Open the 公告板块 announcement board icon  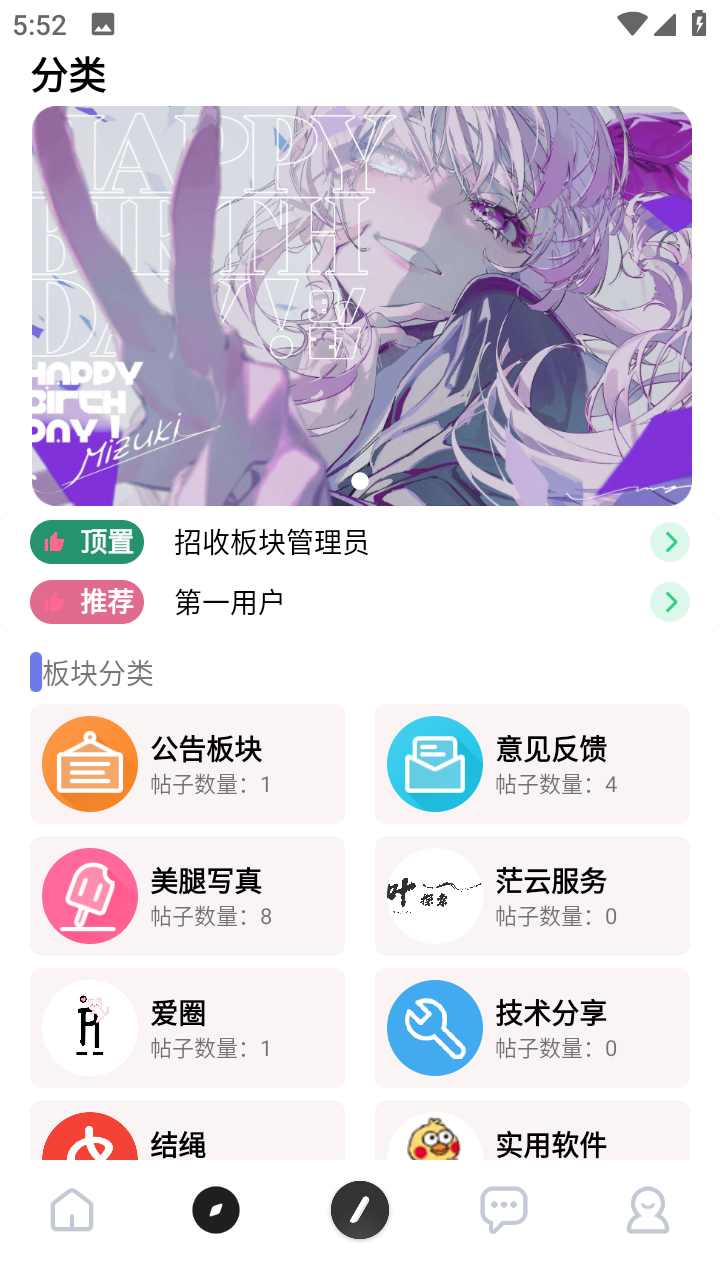(90, 763)
